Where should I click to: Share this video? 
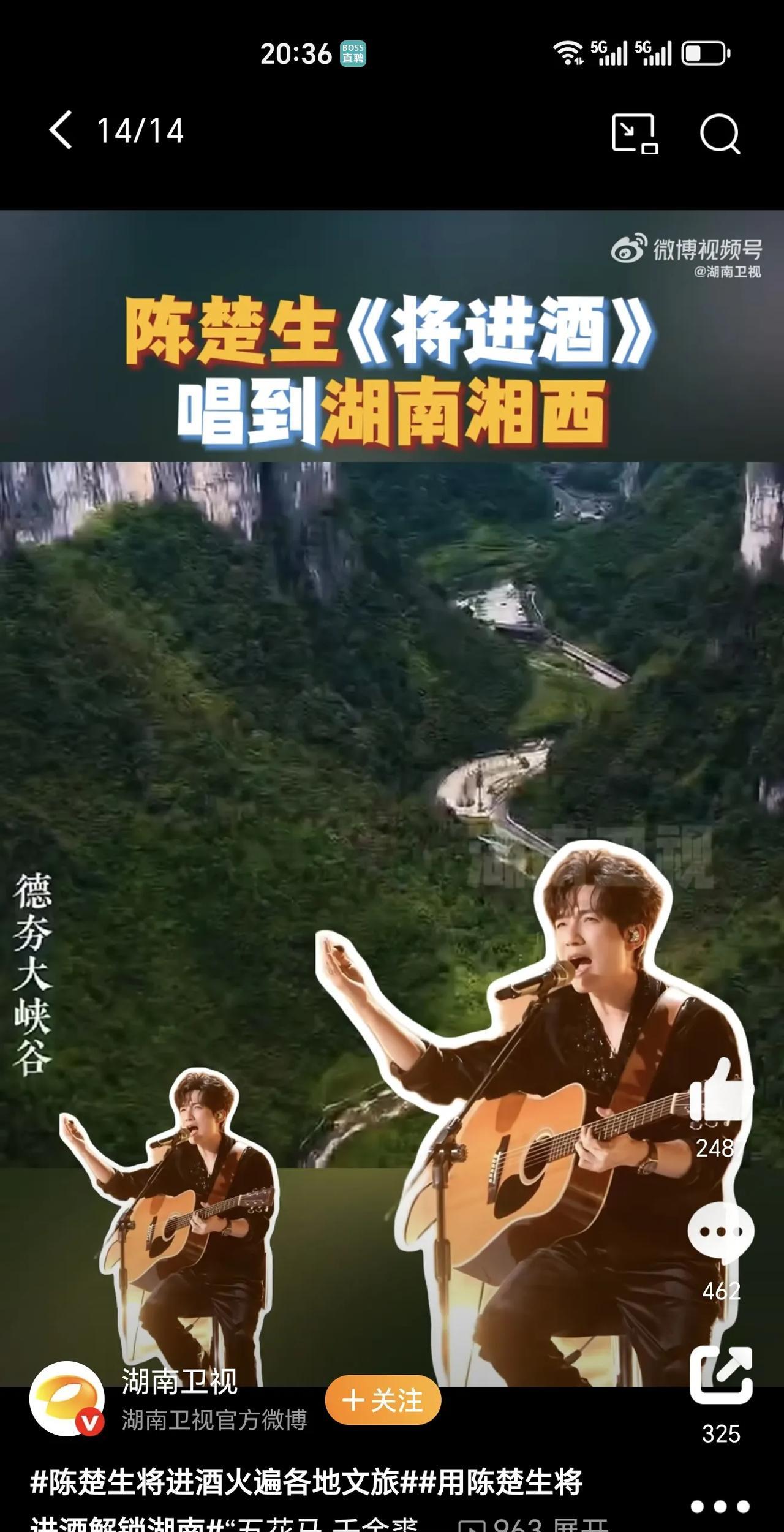point(720,1374)
